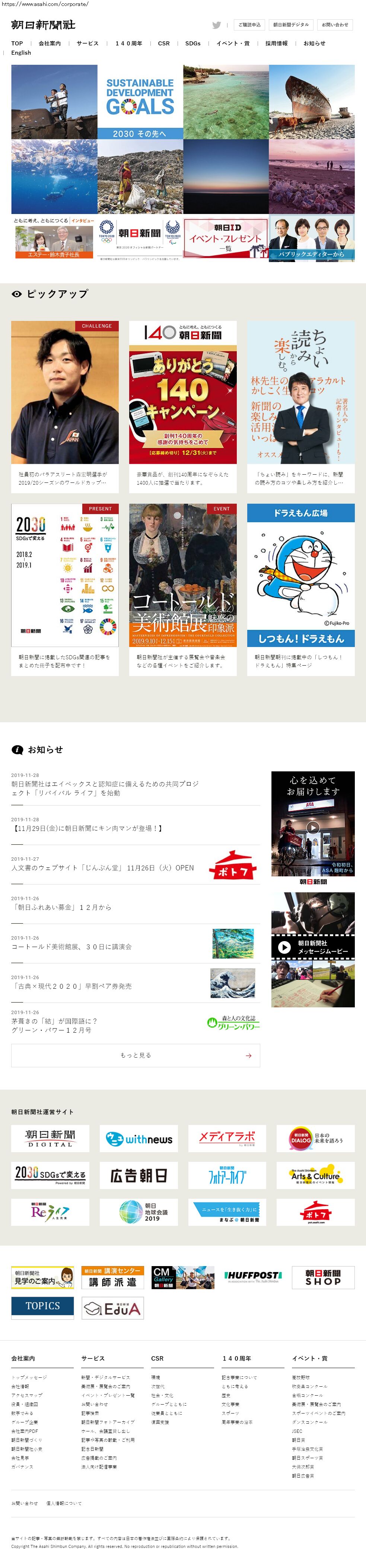Open 採用情報 navigation item
The width and height of the screenshot is (366, 1568).
pyautogui.click(x=277, y=43)
